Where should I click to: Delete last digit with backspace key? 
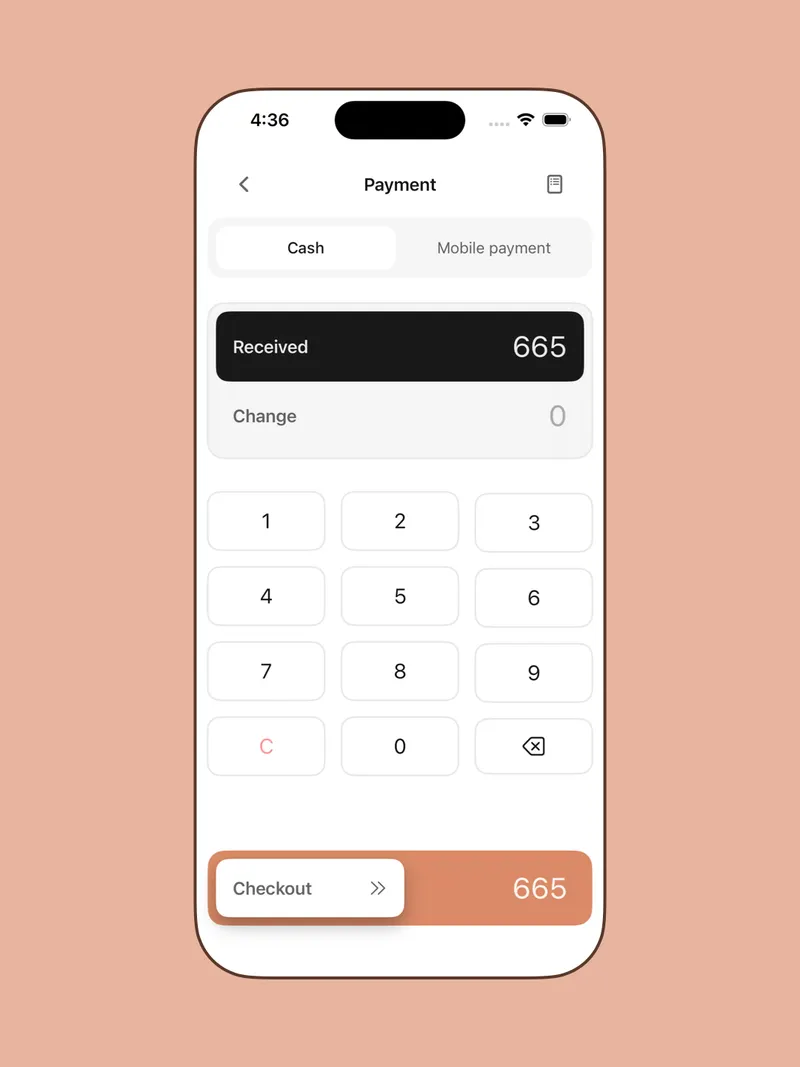533,746
